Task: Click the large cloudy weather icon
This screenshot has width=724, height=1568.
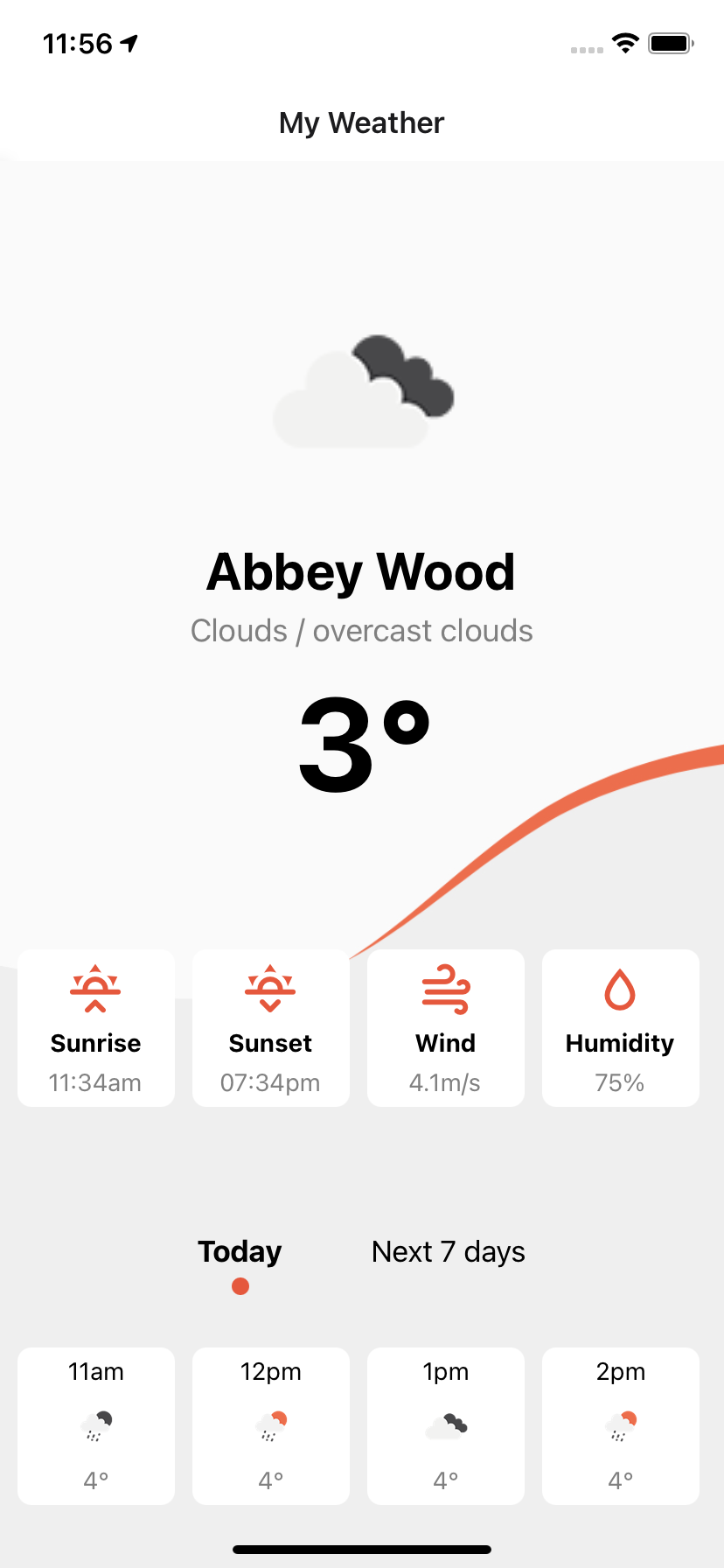Action: pyautogui.click(x=362, y=391)
